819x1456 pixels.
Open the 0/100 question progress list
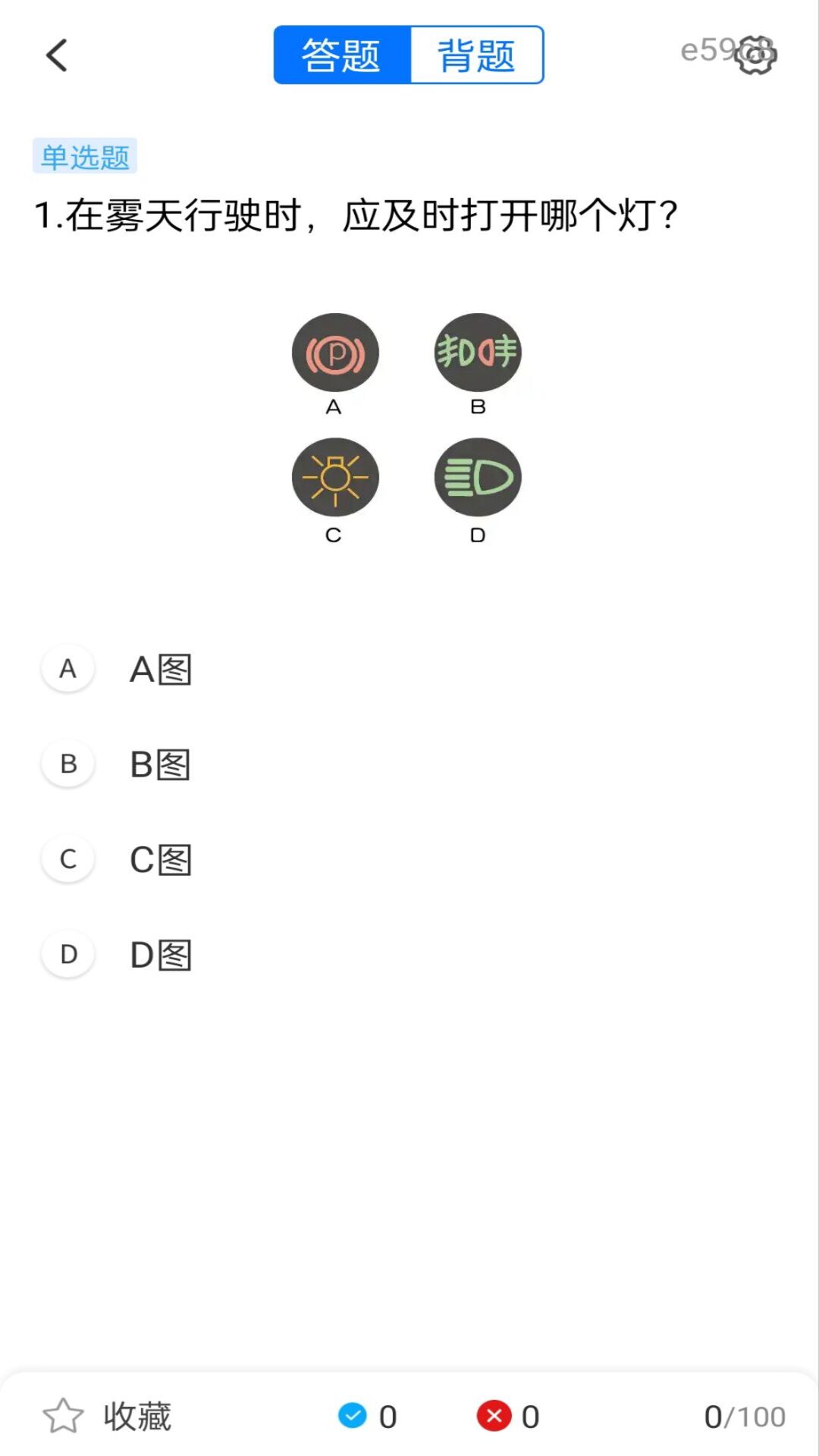point(744,1416)
